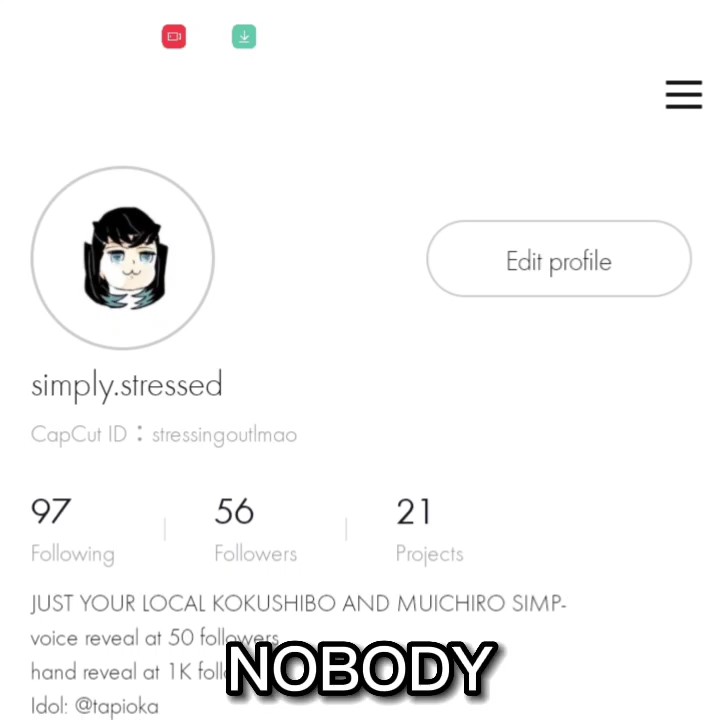
Task: Open the 21 Projects count
Action: pos(429,531)
